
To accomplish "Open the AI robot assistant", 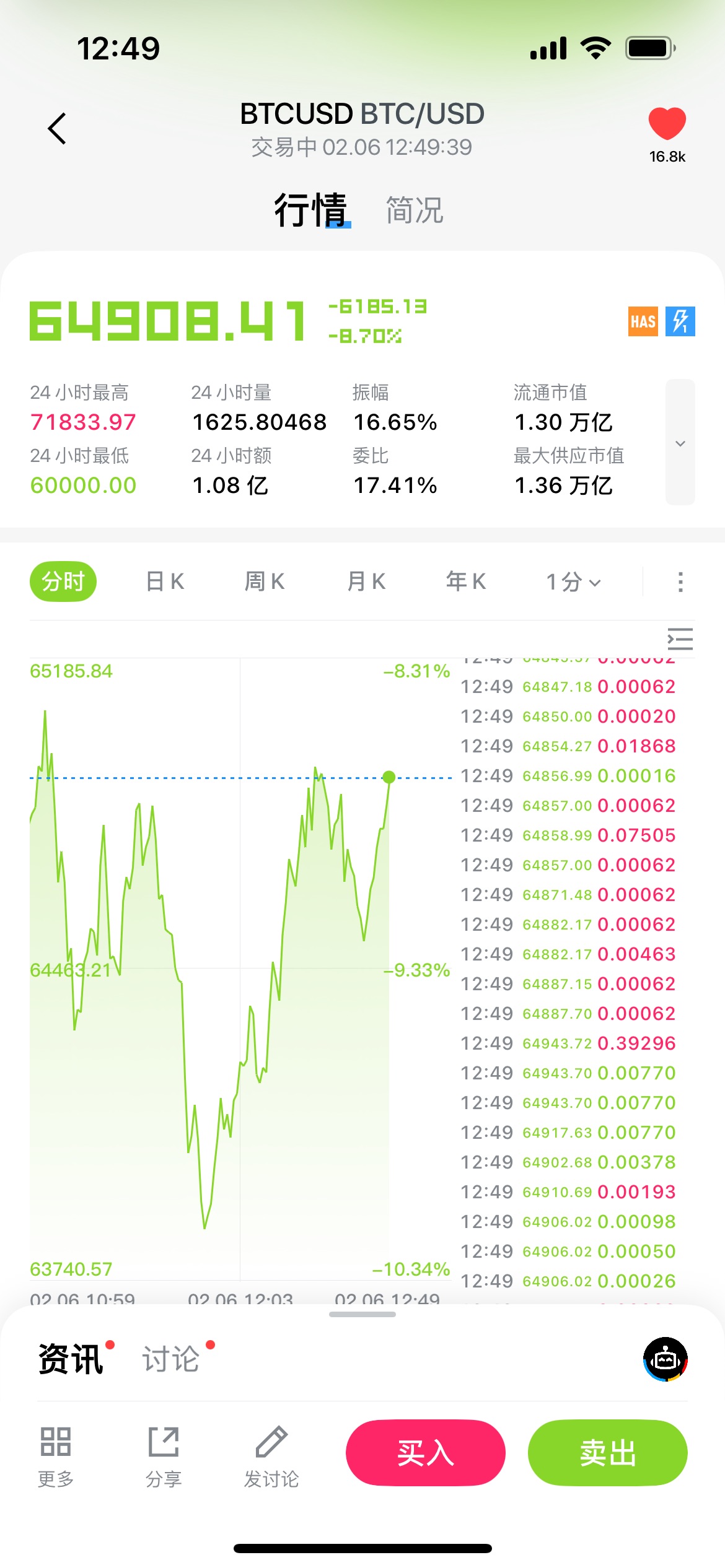I will (x=666, y=1359).
